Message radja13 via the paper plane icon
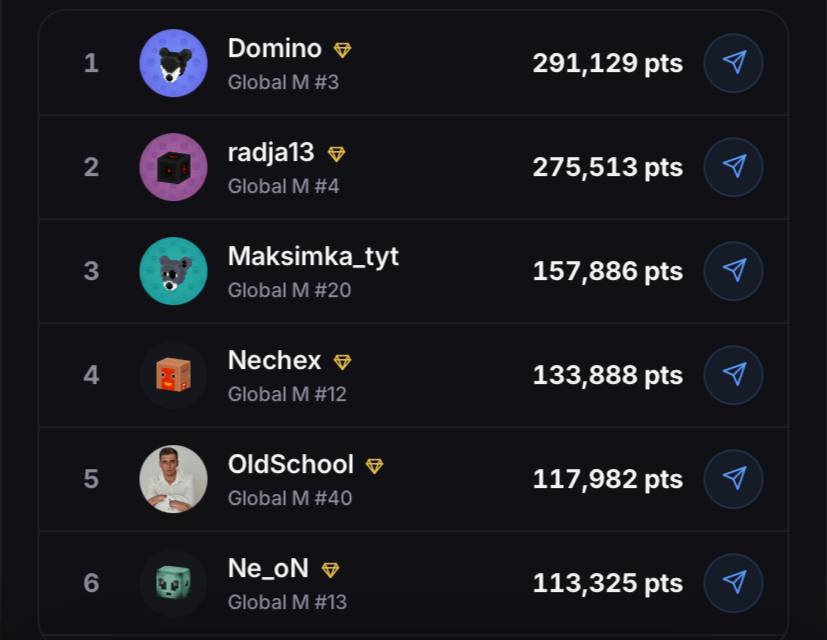 [x=734, y=167]
